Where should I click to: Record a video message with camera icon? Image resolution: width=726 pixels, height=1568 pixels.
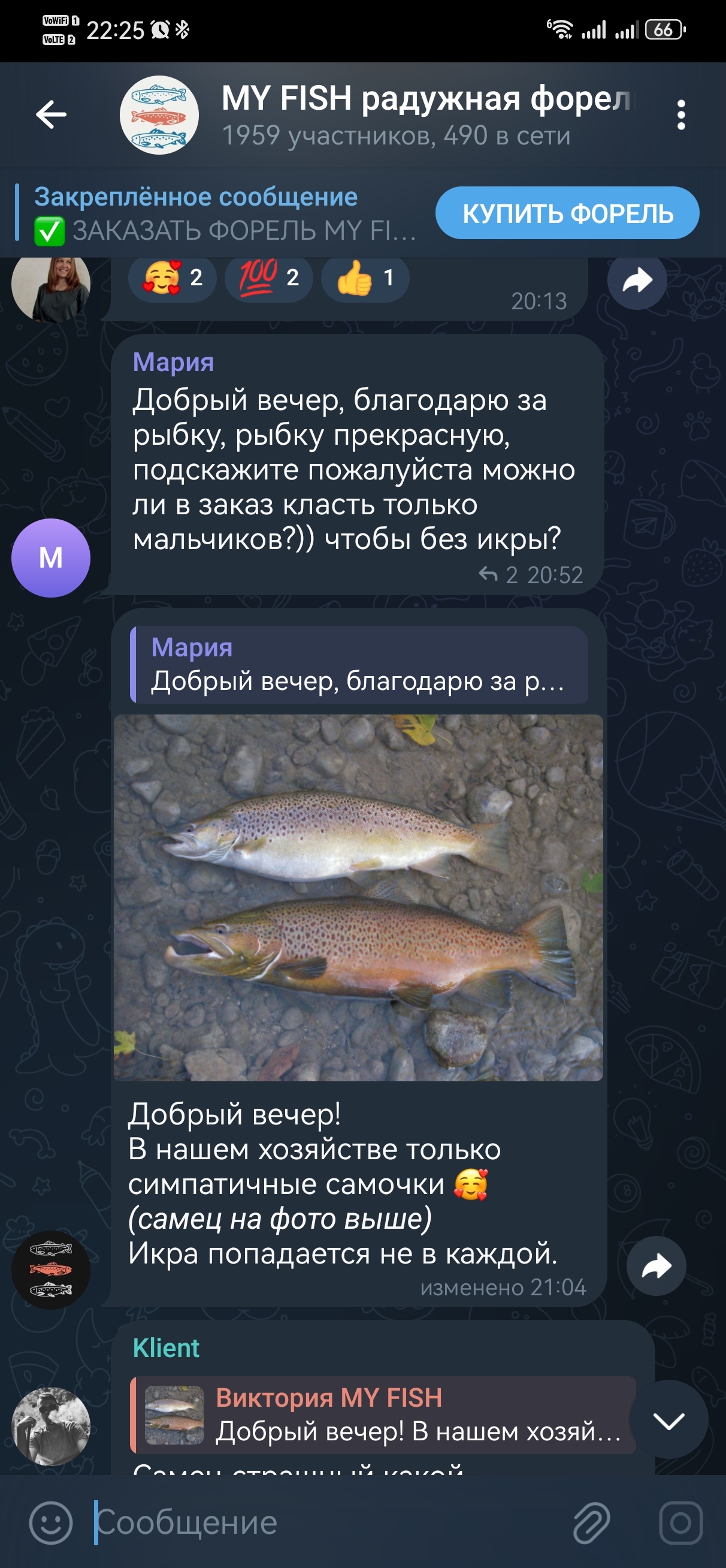[680, 1522]
